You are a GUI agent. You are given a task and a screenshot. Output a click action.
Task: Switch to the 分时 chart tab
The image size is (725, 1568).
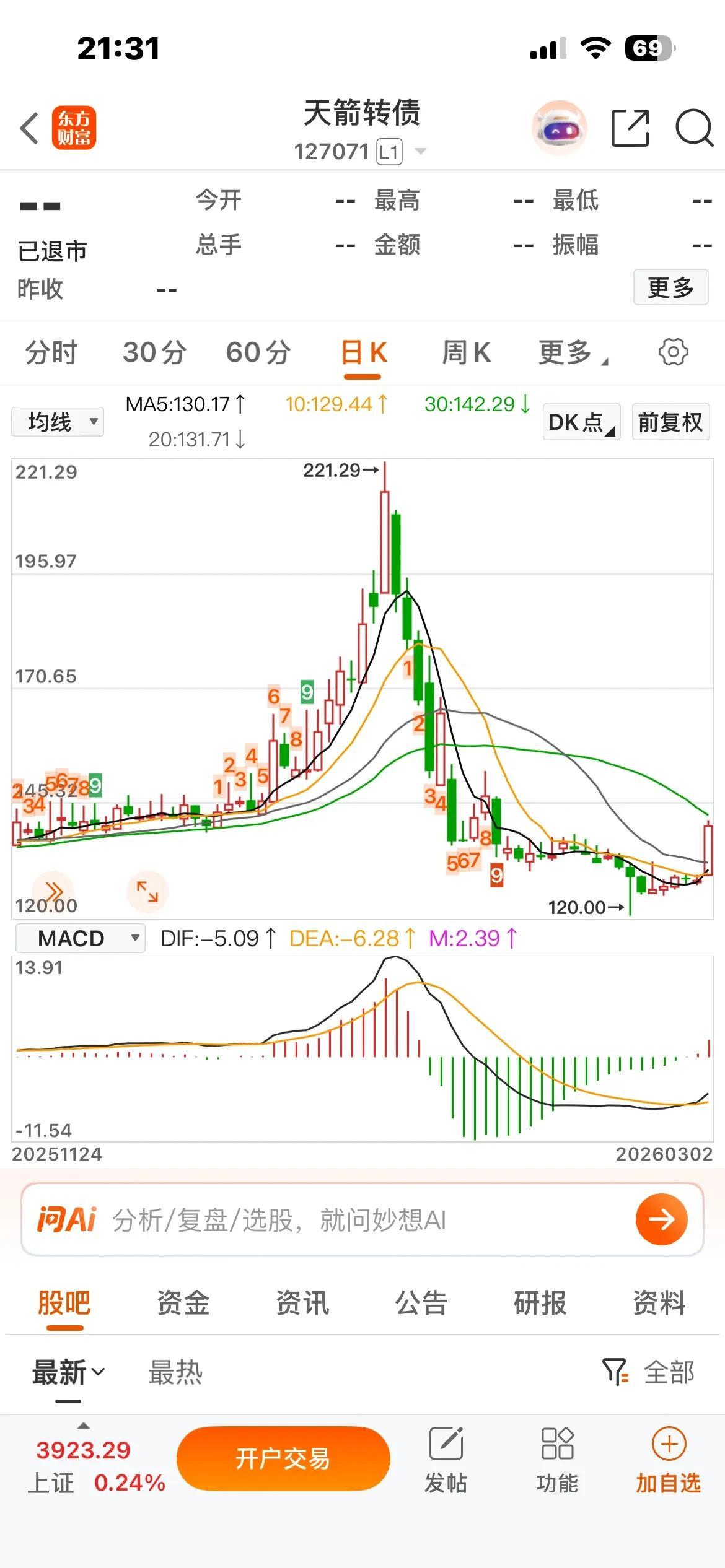click(x=51, y=352)
